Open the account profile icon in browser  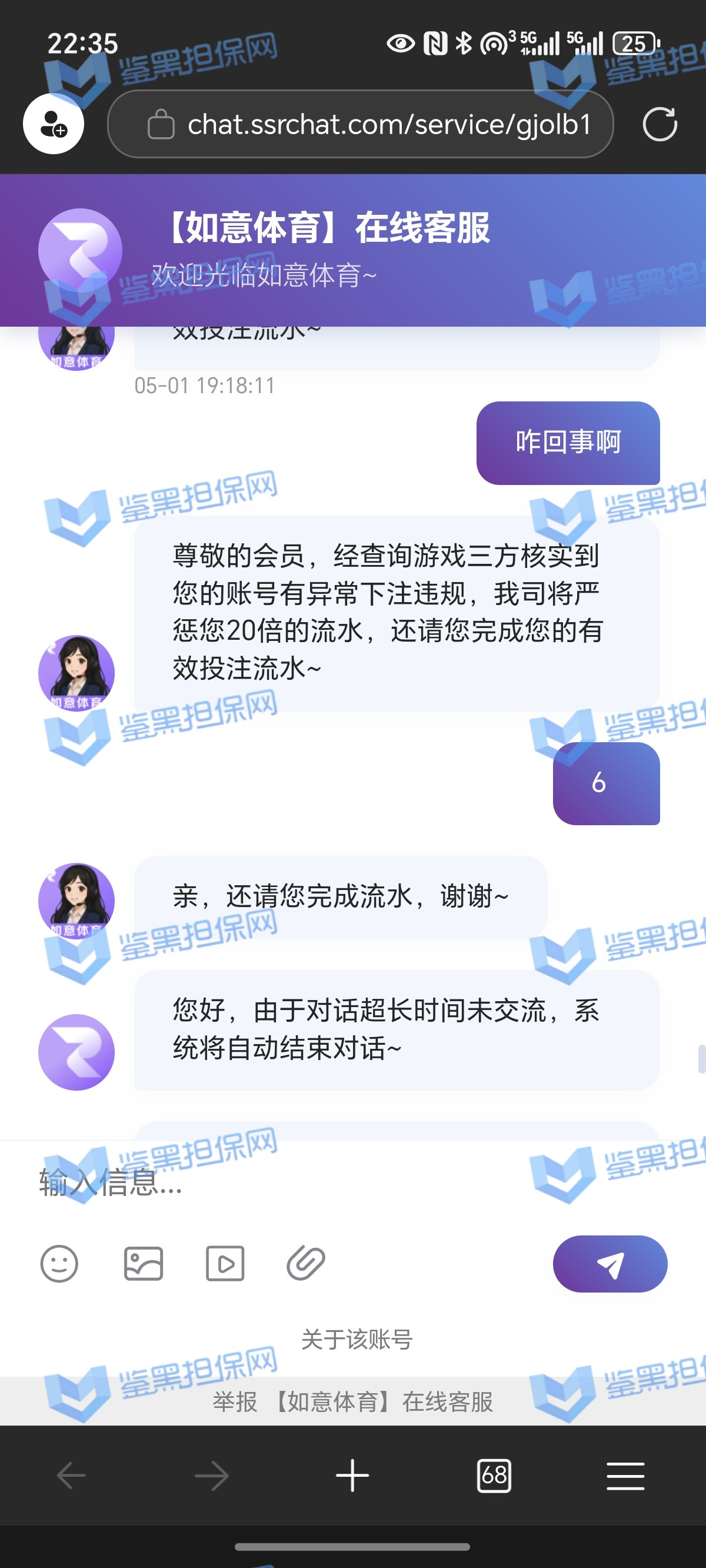point(54,124)
